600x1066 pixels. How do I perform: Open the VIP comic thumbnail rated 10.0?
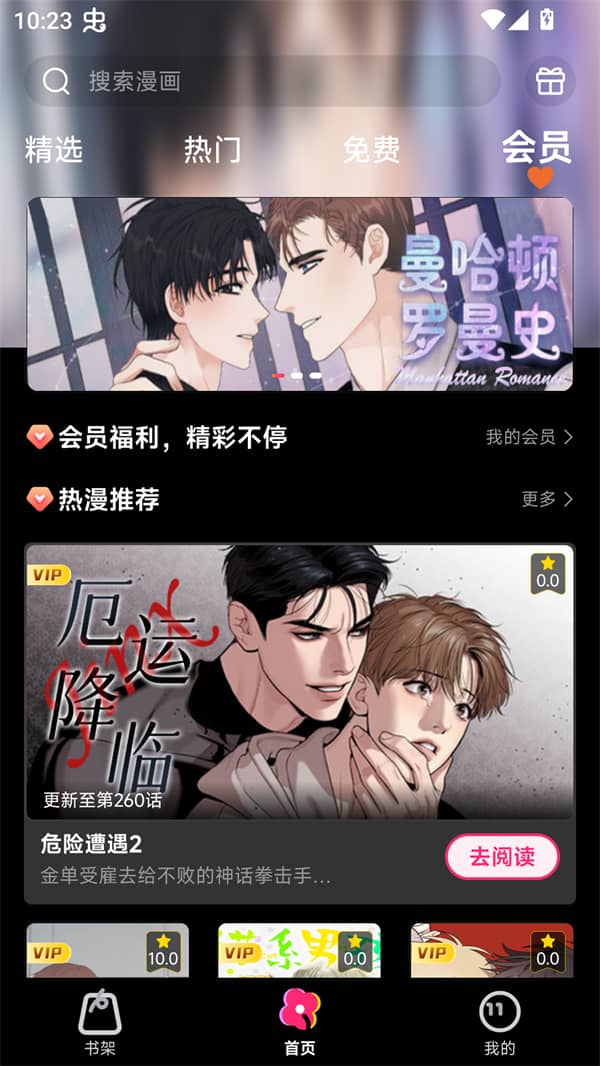107,950
